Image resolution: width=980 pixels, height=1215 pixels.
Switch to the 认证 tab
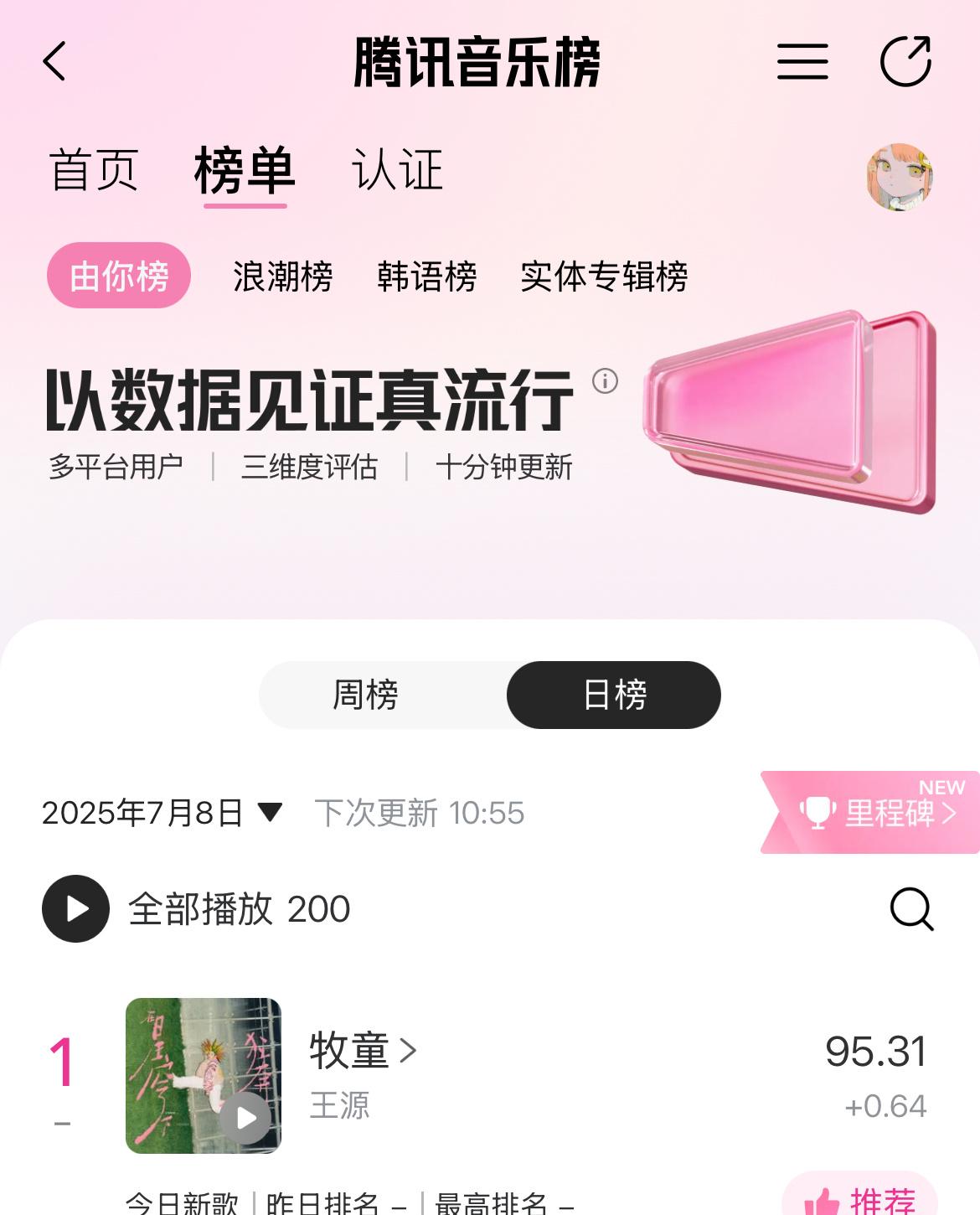point(397,170)
